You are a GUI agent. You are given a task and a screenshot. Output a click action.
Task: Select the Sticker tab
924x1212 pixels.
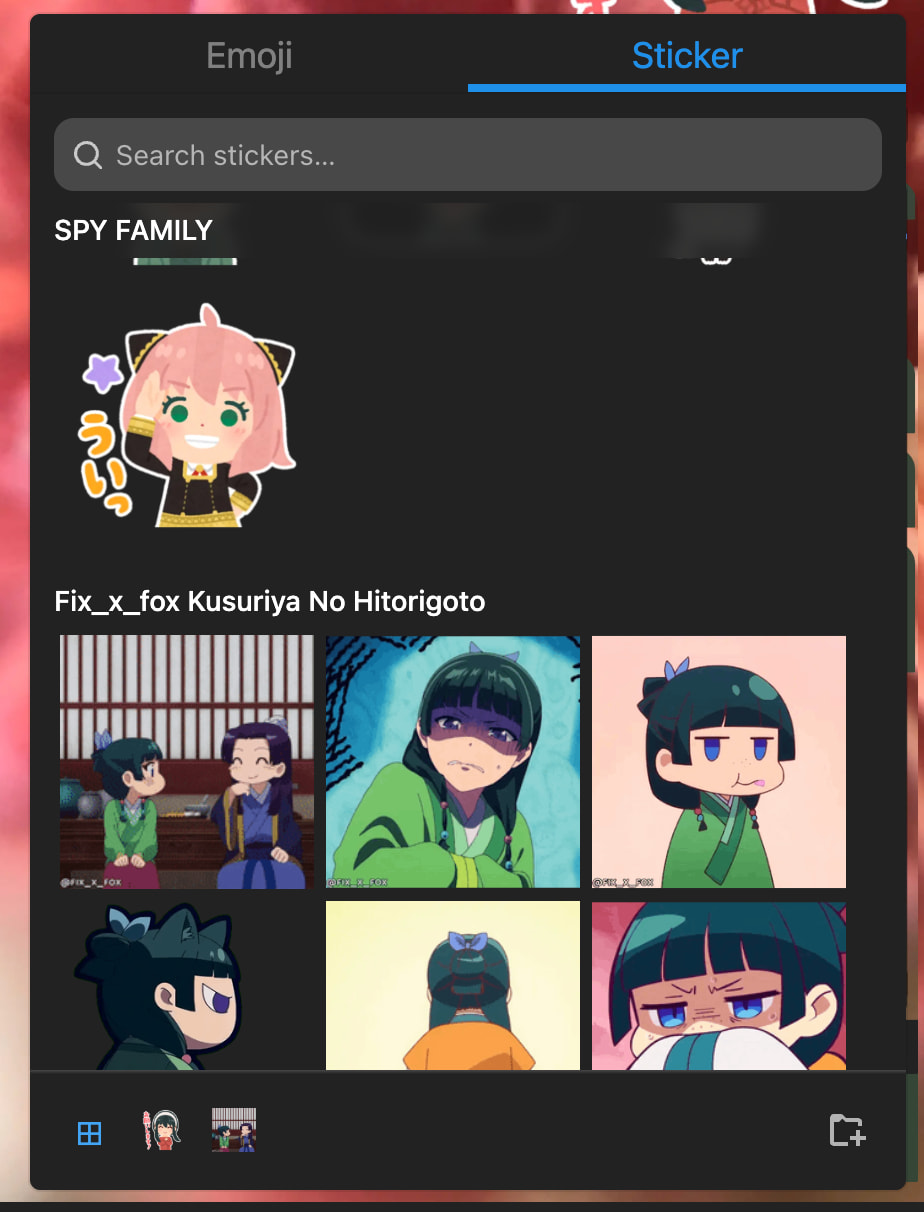click(687, 56)
